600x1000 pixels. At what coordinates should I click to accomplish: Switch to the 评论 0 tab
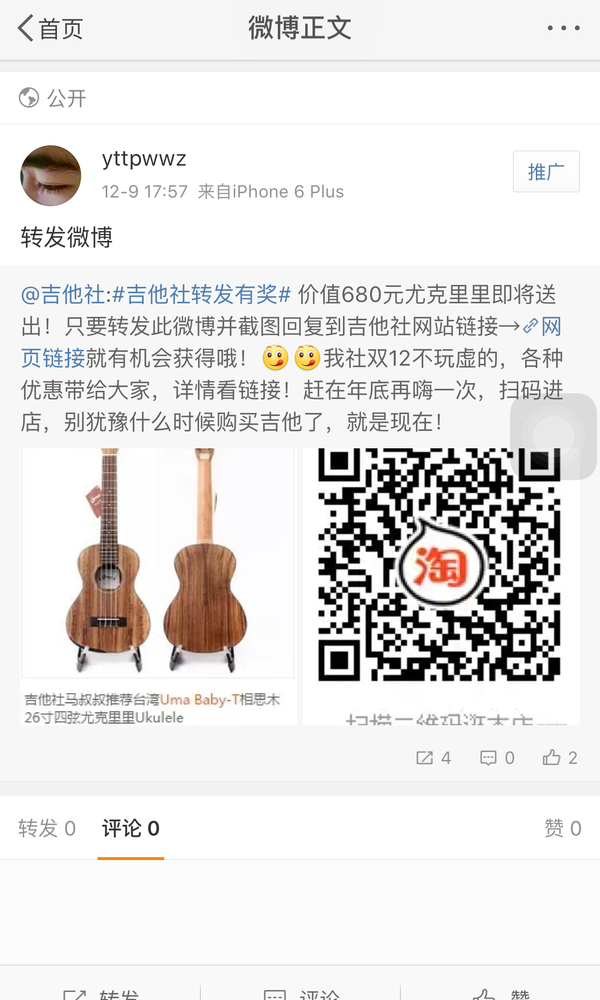tap(130, 828)
